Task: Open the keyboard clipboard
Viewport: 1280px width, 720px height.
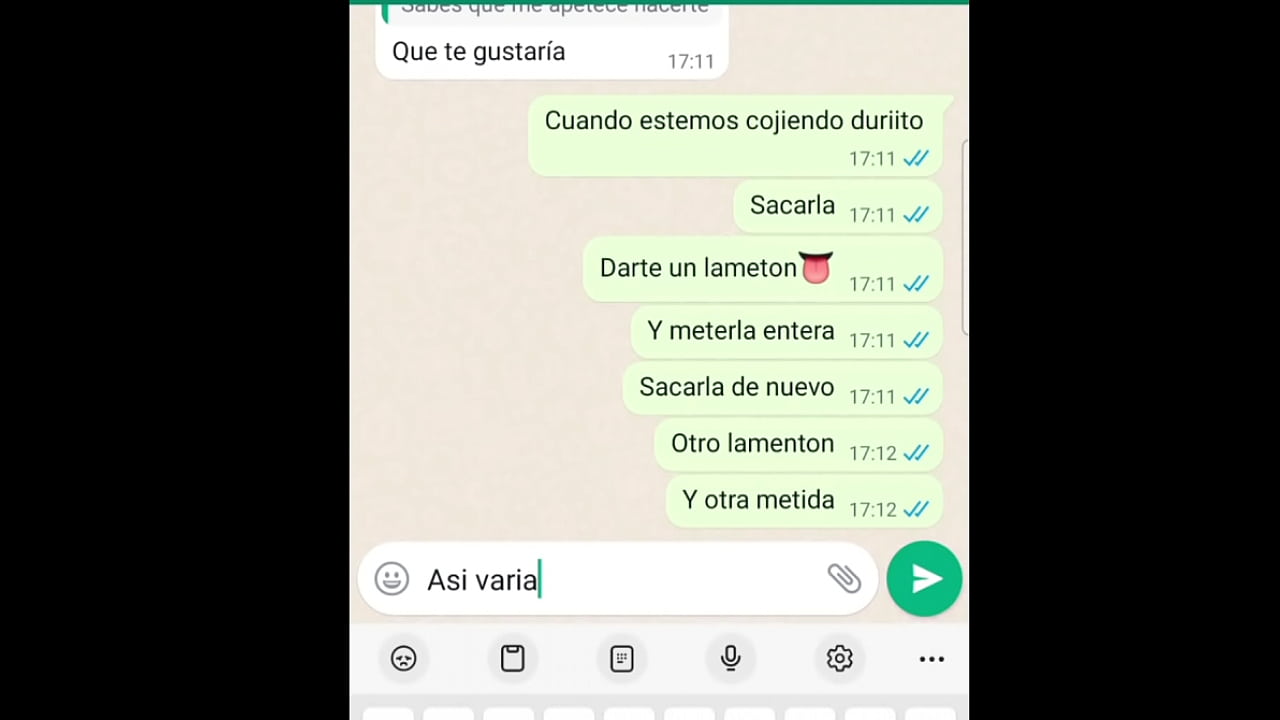Action: pyautogui.click(x=513, y=658)
